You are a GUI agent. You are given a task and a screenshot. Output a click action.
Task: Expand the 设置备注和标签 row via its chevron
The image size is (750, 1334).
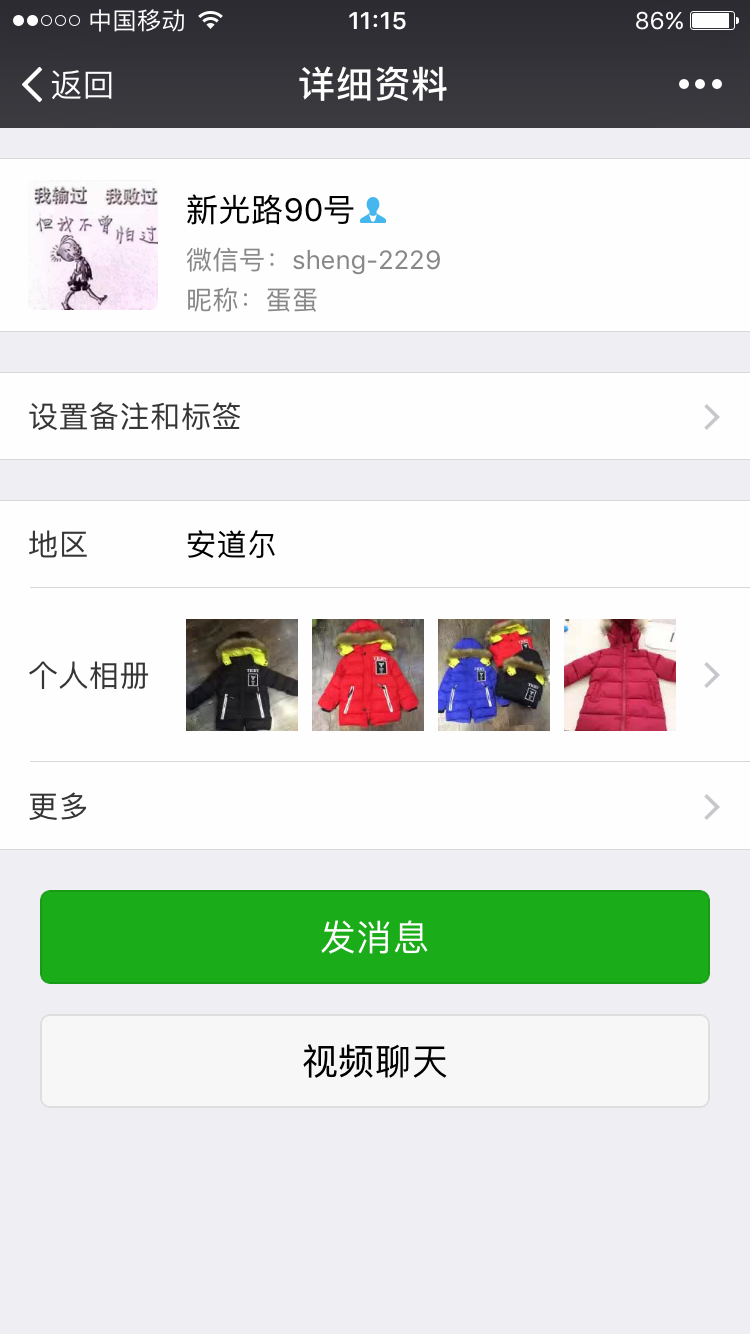(710, 416)
